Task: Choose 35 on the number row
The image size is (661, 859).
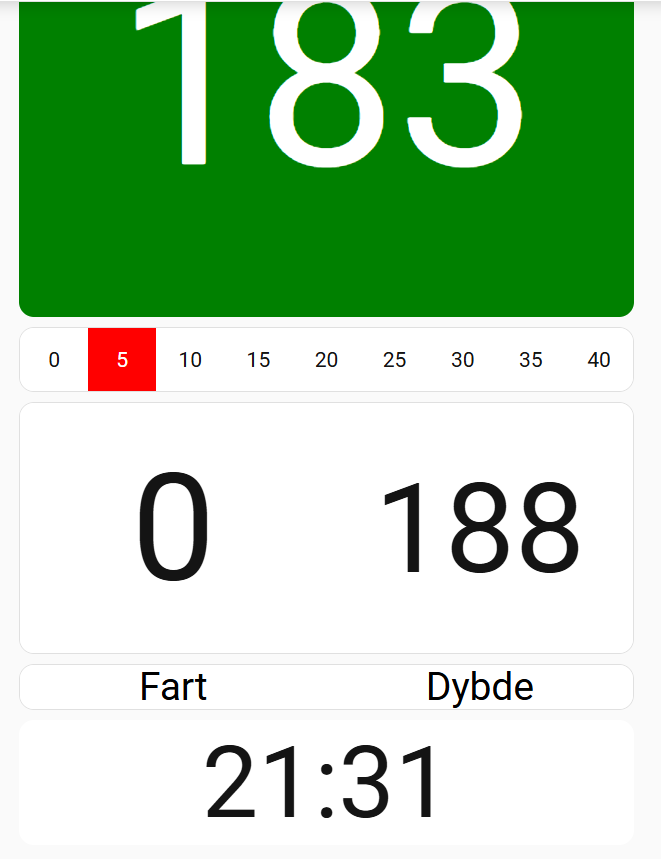Action: pyautogui.click(x=531, y=359)
